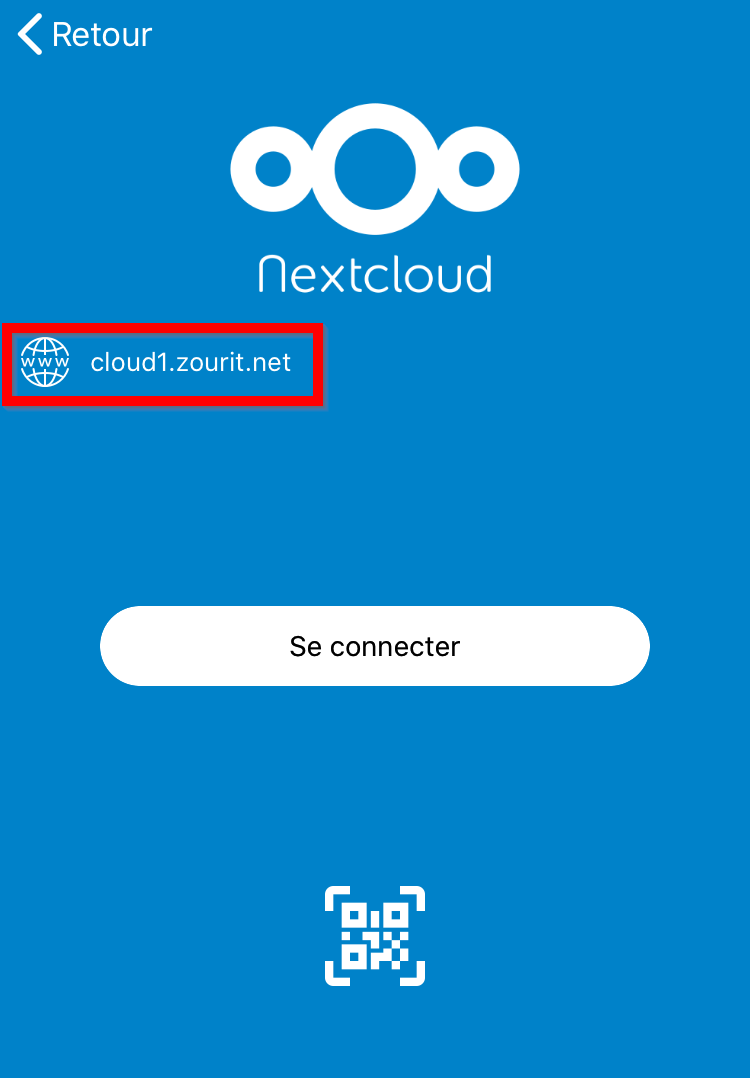
Task: Open the QR code scanner
Action: [375, 936]
